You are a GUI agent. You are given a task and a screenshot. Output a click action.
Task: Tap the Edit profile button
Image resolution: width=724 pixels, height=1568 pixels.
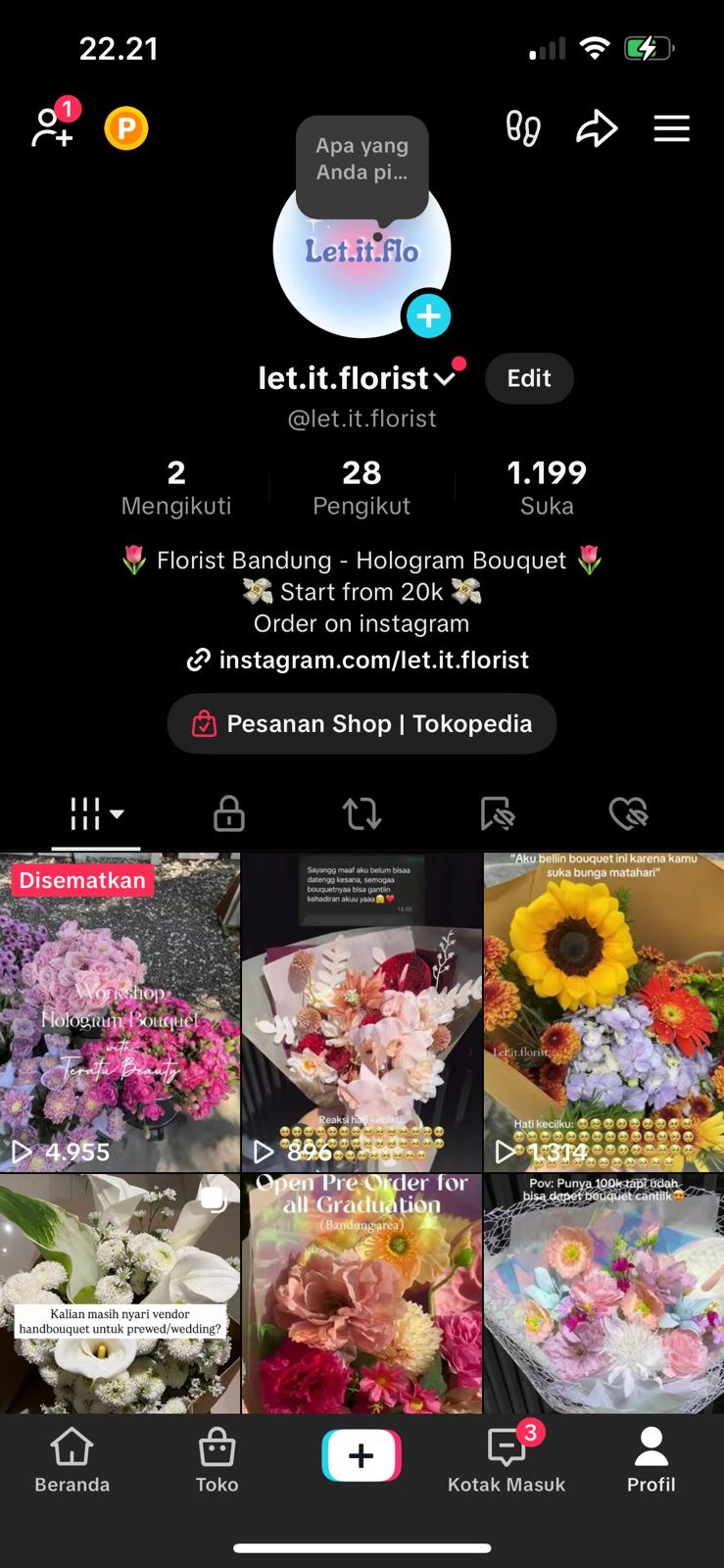529,378
